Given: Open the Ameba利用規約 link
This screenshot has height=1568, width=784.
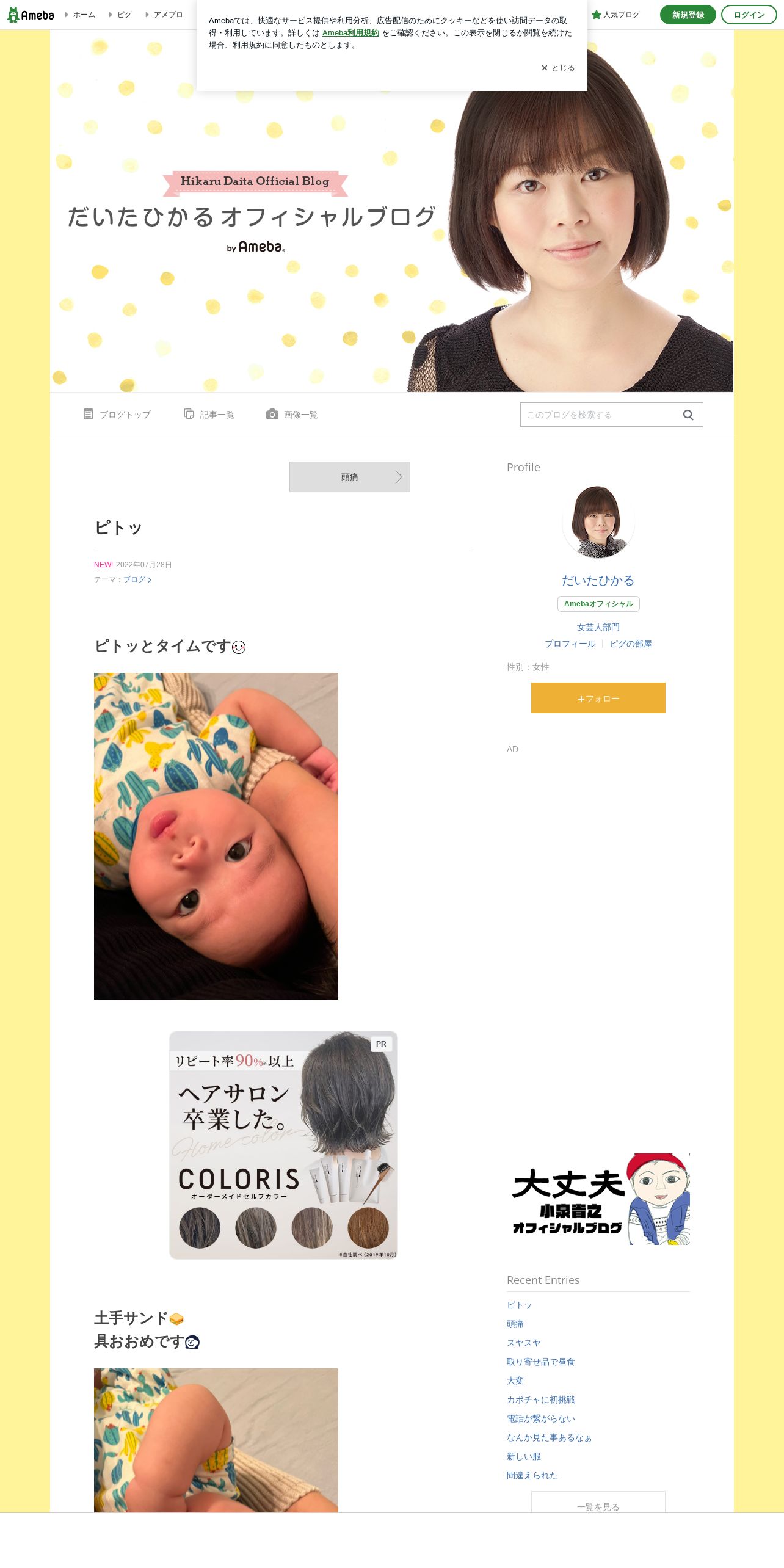Looking at the screenshot, I should [350, 33].
